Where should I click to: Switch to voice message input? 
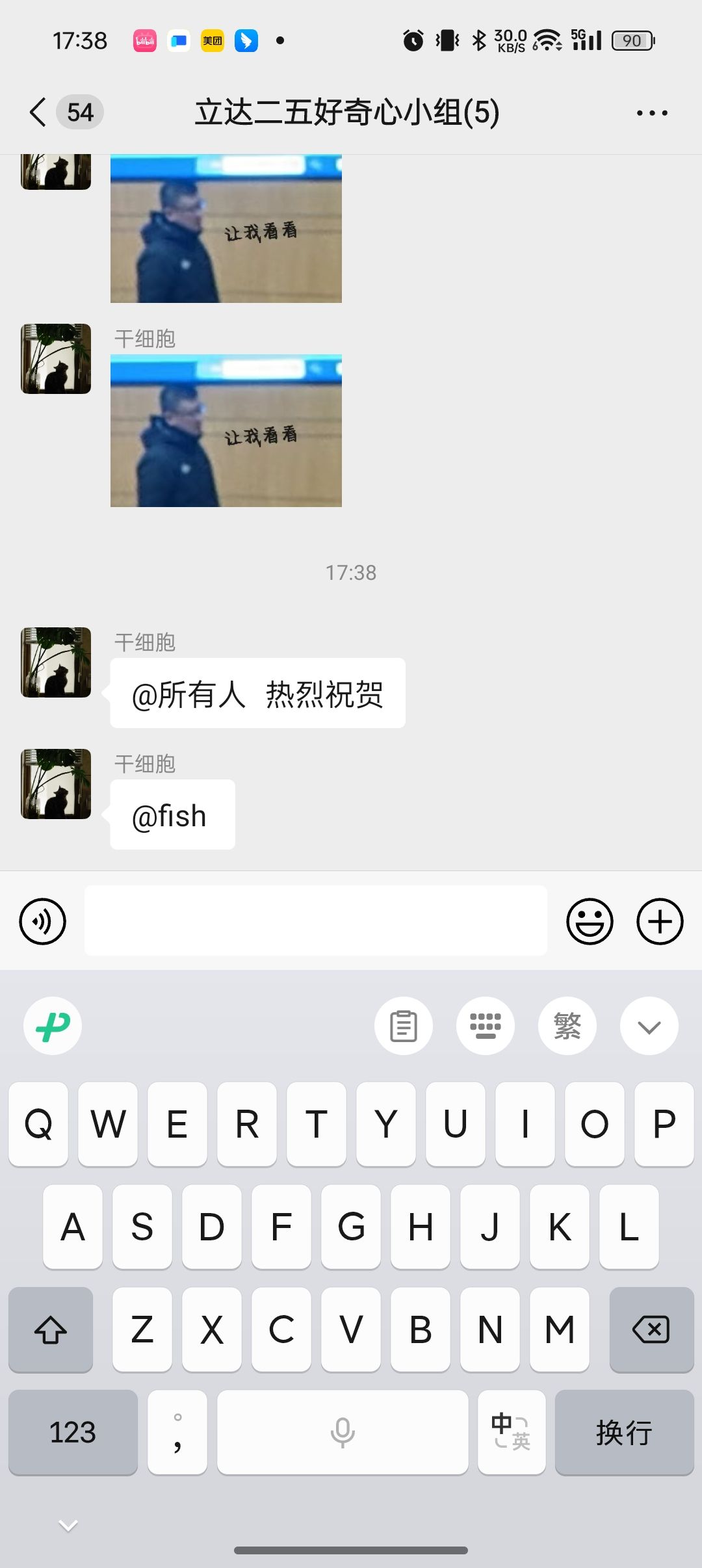(x=43, y=921)
